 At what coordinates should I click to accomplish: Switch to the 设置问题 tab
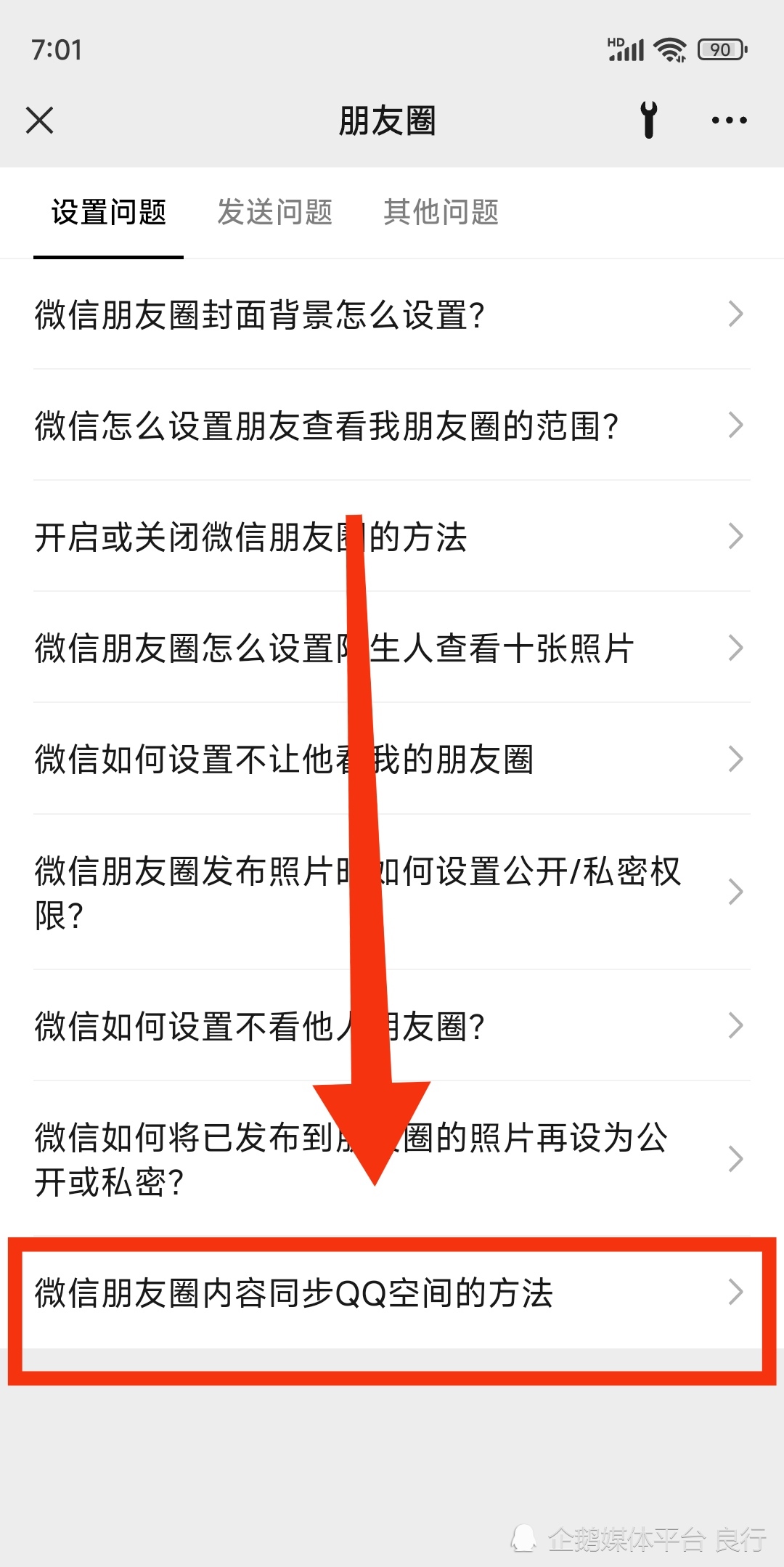click(108, 213)
